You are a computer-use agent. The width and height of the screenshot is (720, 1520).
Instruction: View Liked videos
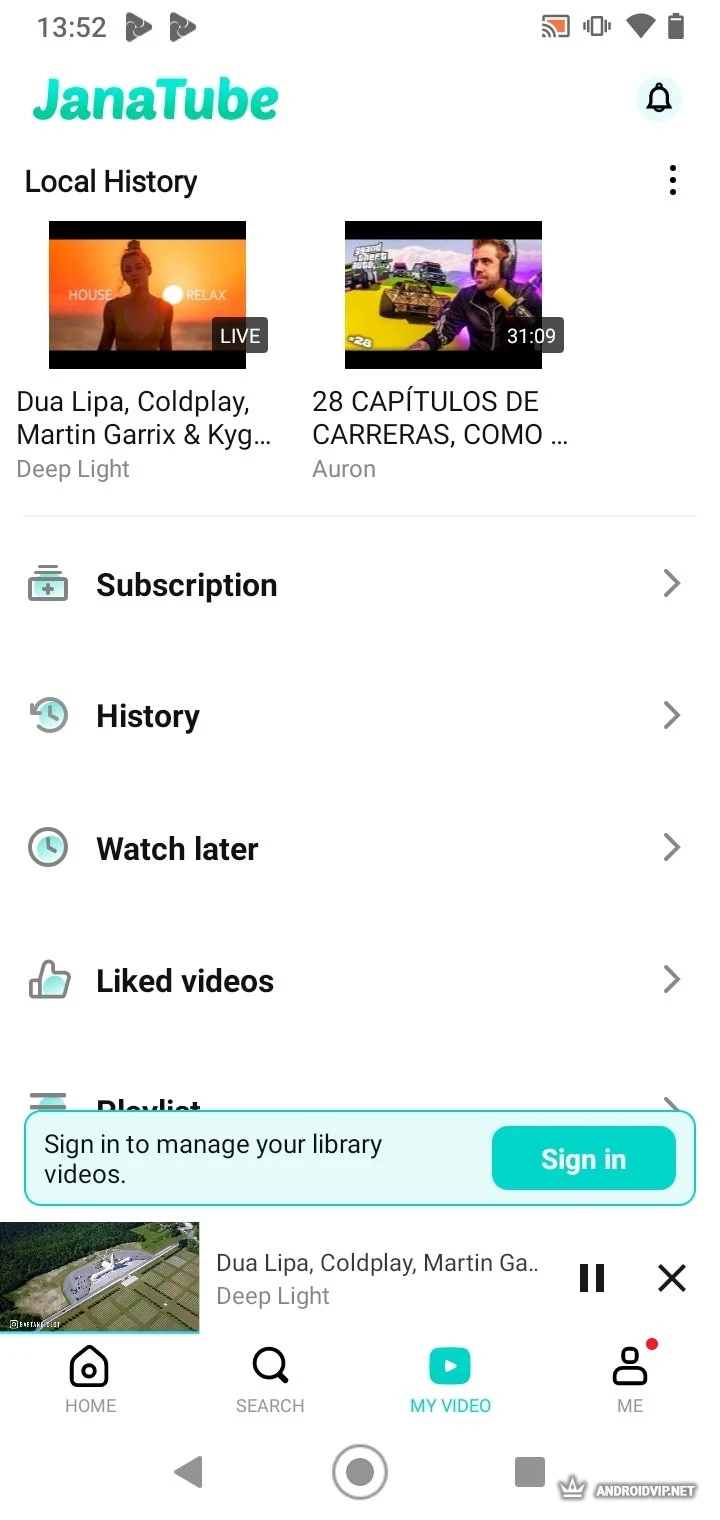355,980
